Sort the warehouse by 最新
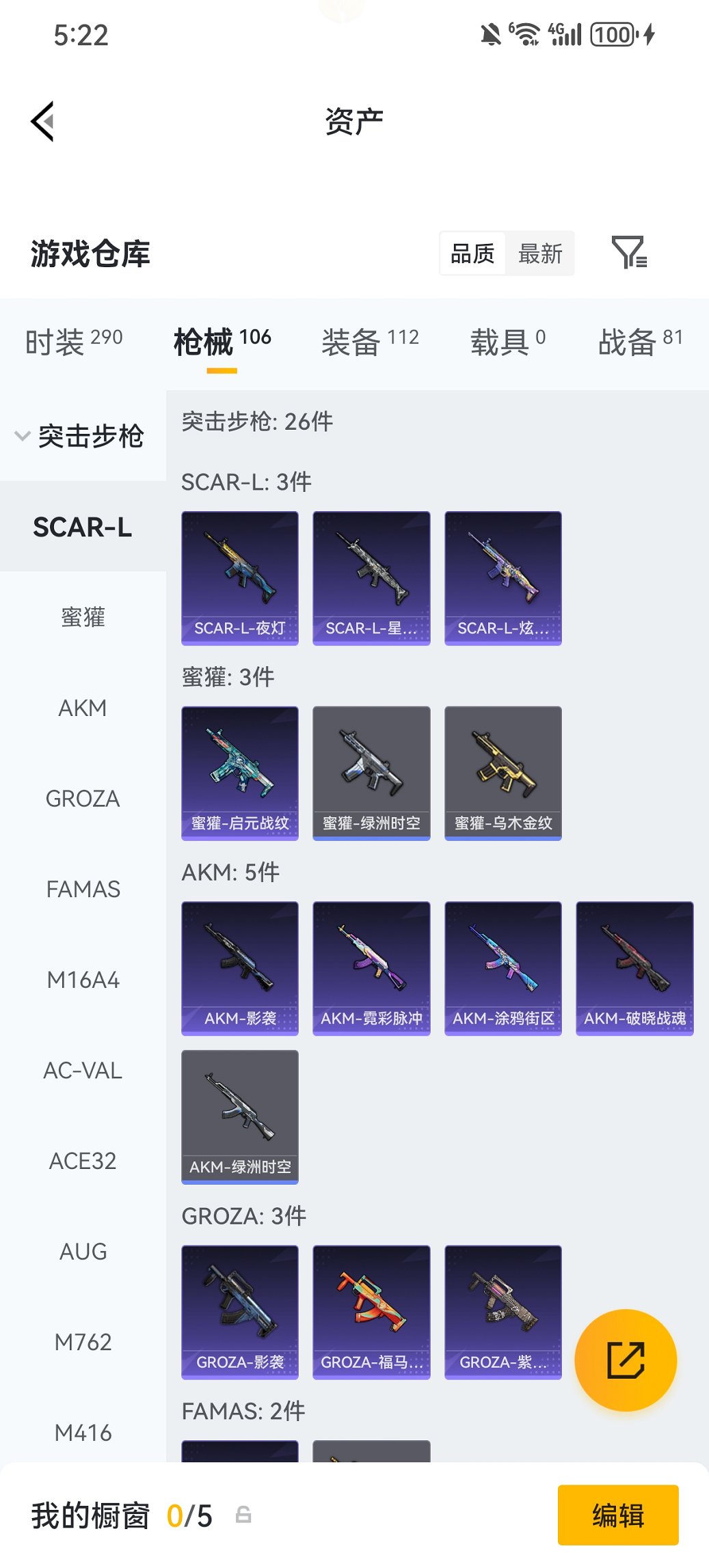Viewport: 709px width, 1568px height. pos(539,253)
